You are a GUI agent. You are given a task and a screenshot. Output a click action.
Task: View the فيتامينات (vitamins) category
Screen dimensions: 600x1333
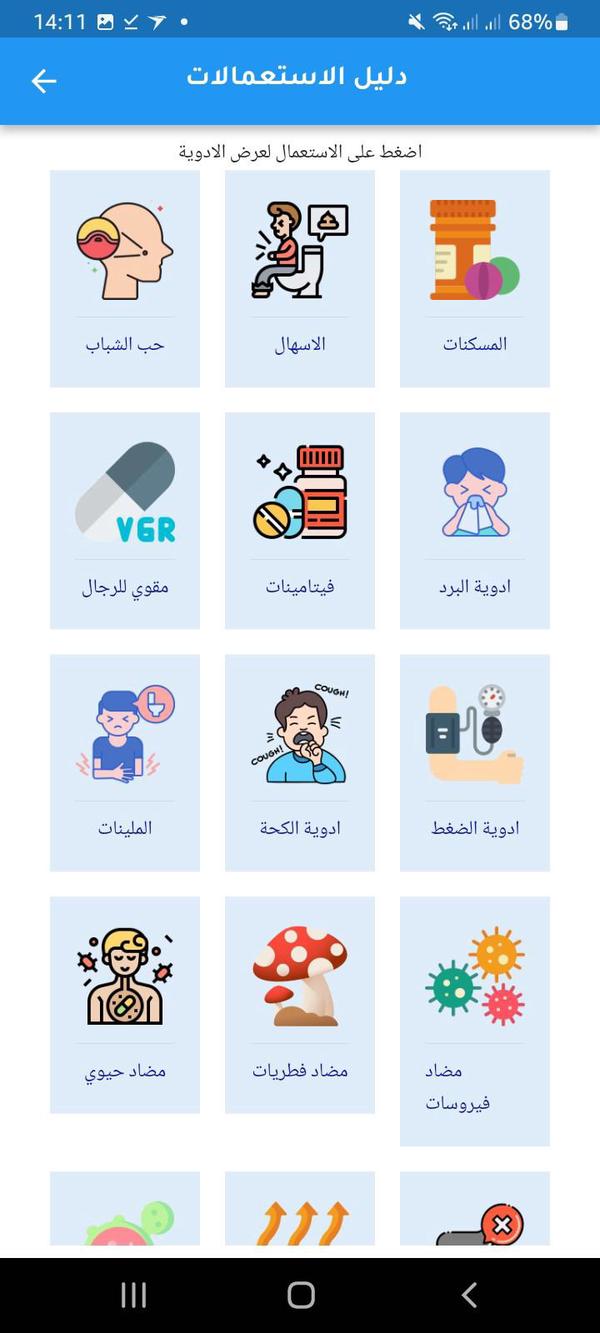300,520
